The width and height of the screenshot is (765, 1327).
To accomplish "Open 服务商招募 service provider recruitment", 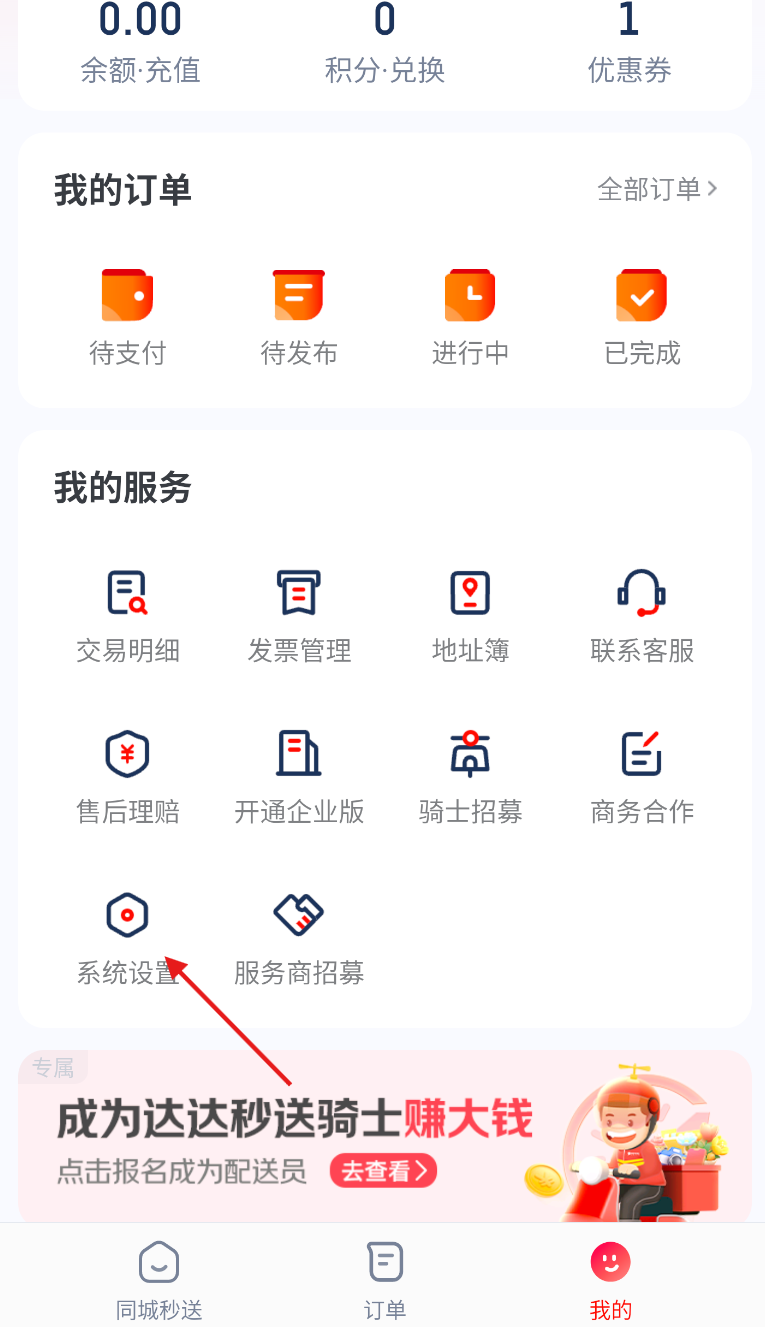I will [x=299, y=939].
